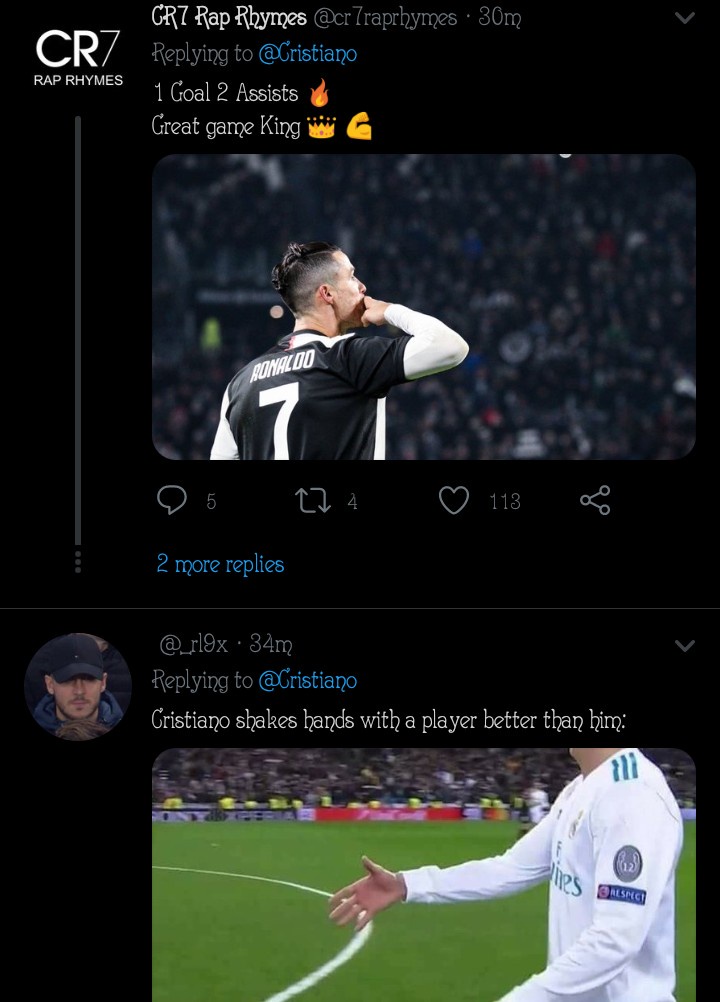Open @Cristiano link in @_rl9x reply

pyautogui.click(x=307, y=681)
